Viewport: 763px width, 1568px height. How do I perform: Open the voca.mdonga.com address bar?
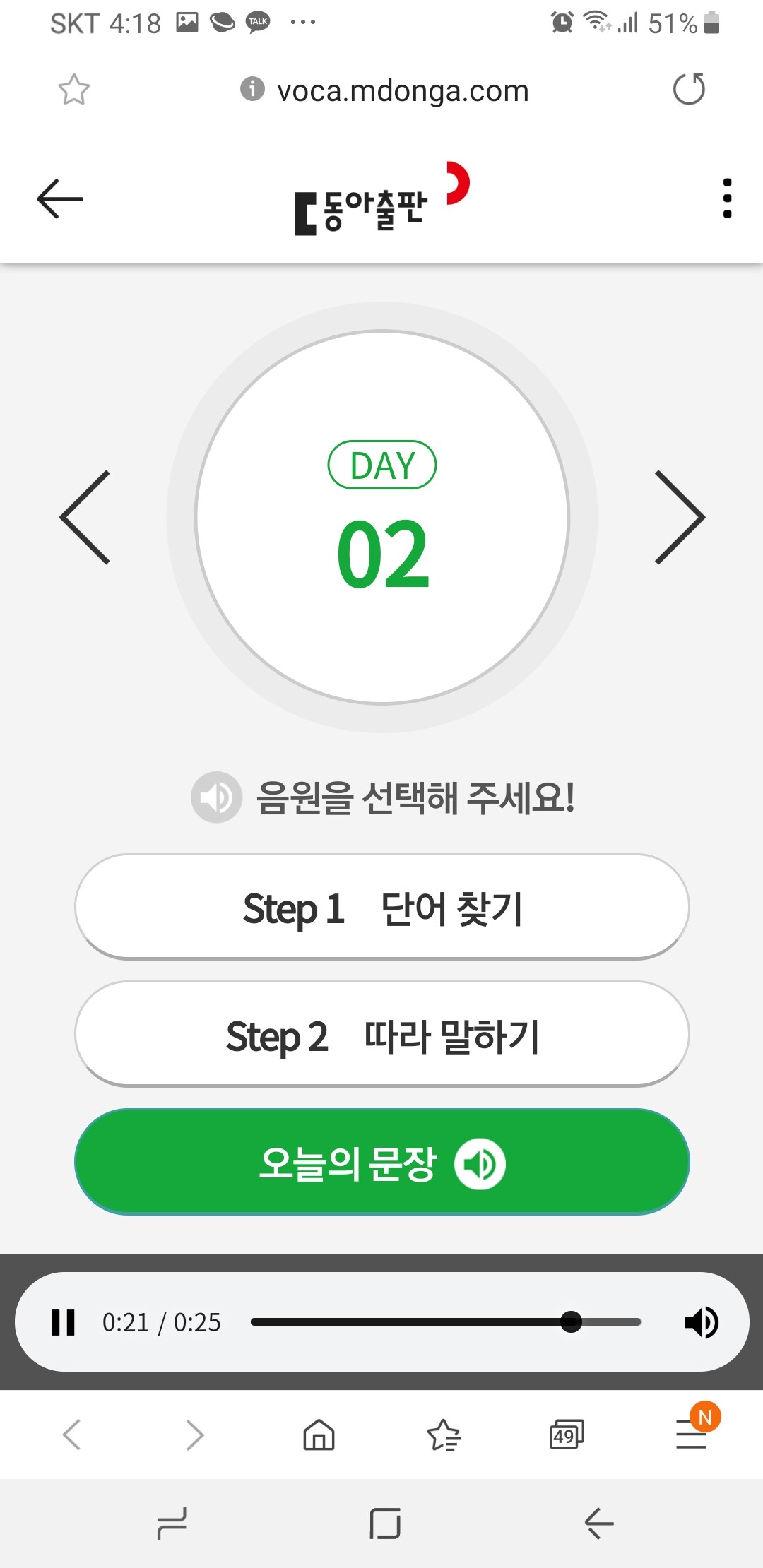[x=403, y=90]
